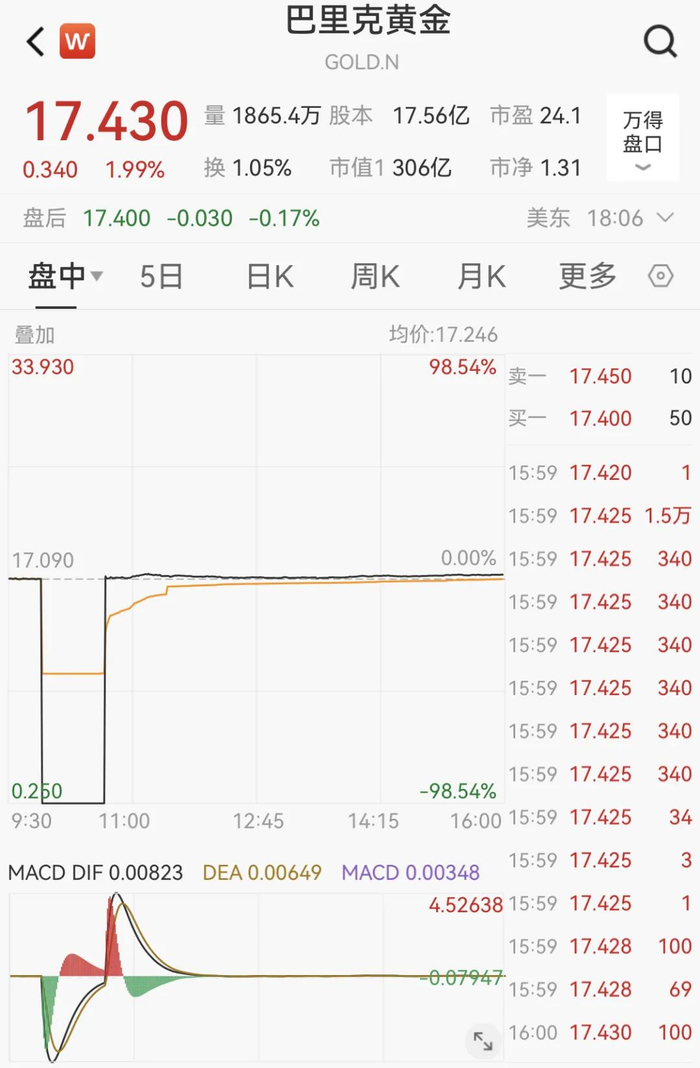The height and width of the screenshot is (1068, 700).
Task: Expand the 美东 time dropdown
Action: (x=665, y=218)
